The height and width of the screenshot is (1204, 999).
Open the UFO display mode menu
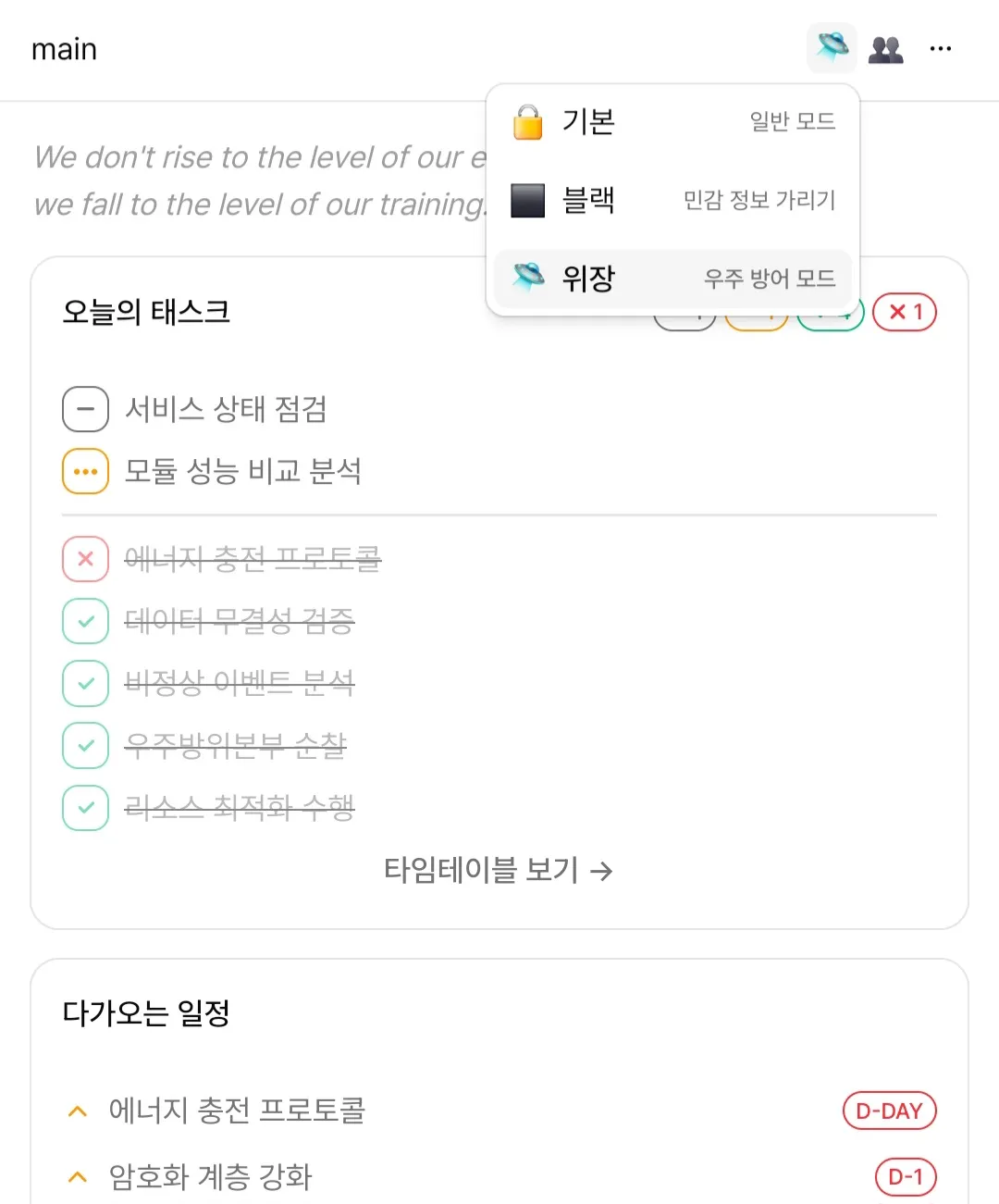(831, 48)
